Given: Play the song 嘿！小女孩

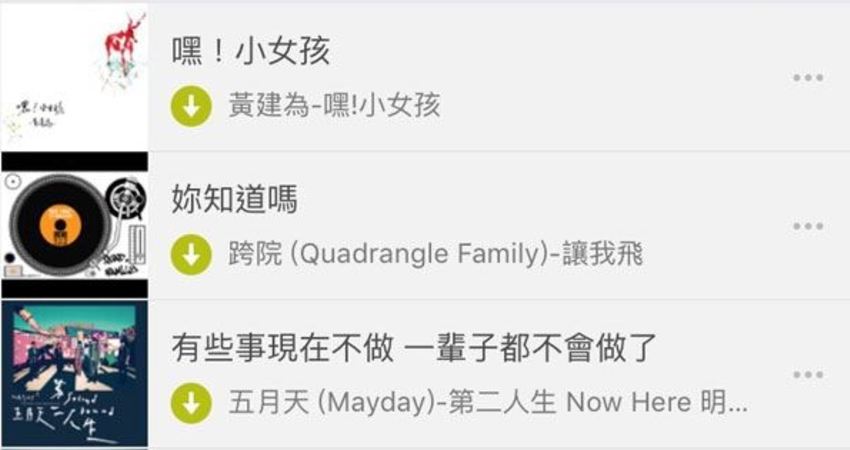Looking at the screenshot, I should tap(251, 51).
